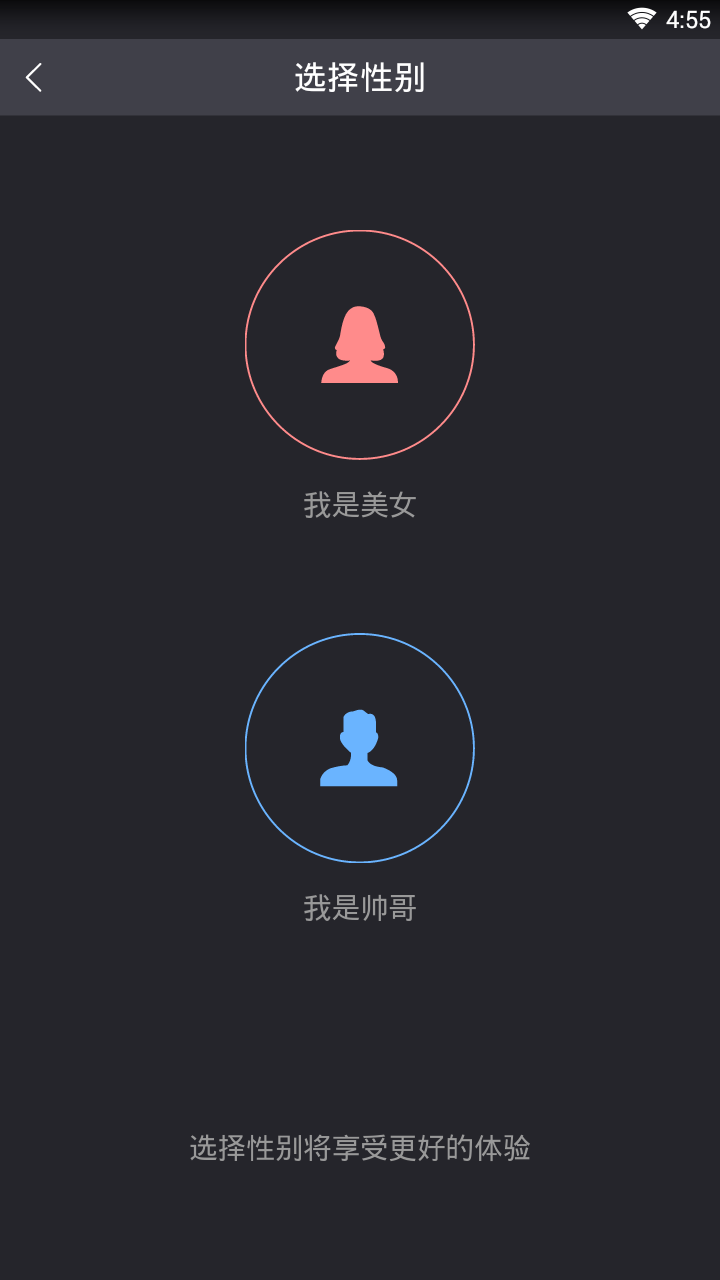This screenshot has width=720, height=1280.
Task: Click the back arrow in the title bar
Action: (x=33, y=77)
